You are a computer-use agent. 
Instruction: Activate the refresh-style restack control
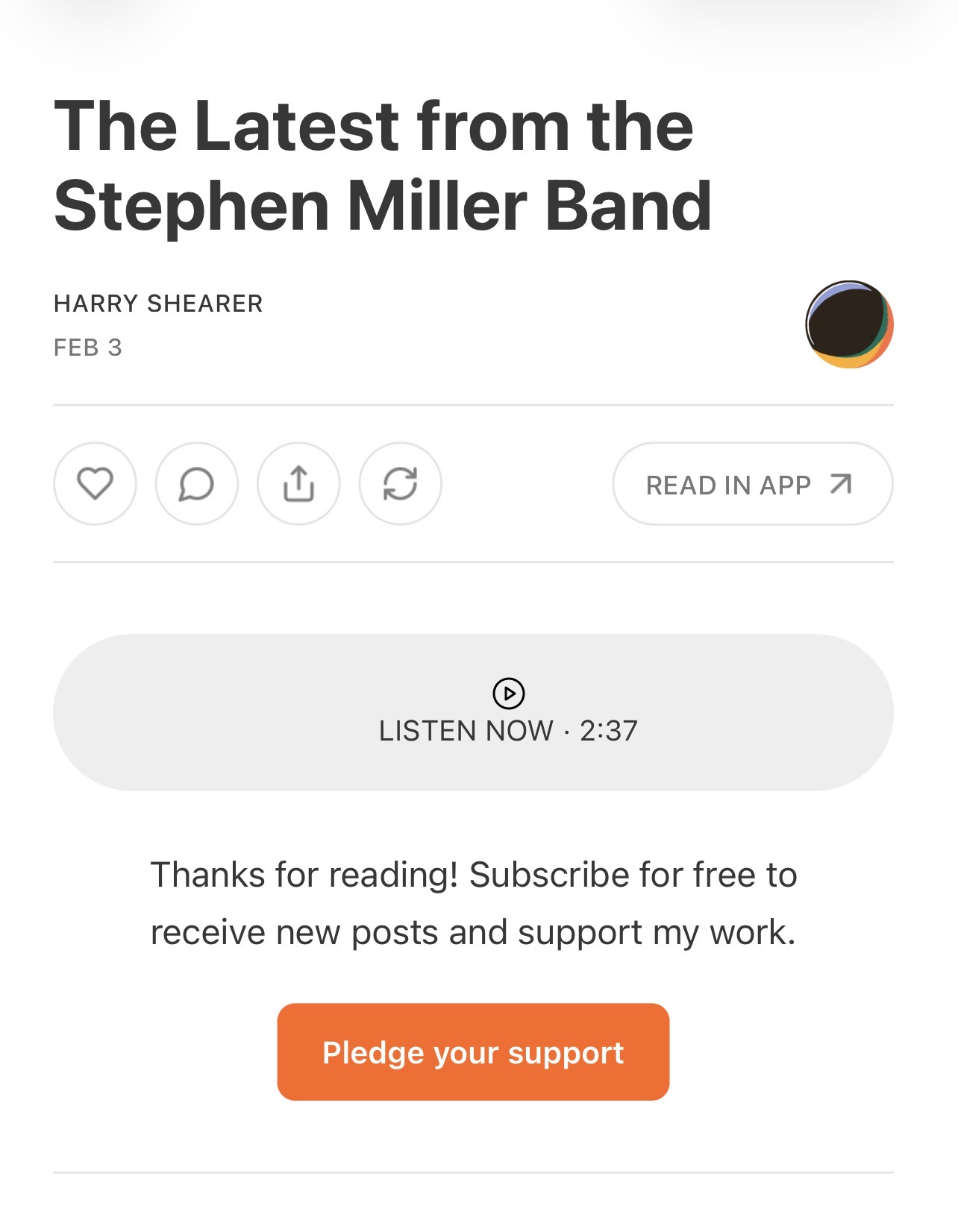point(401,484)
